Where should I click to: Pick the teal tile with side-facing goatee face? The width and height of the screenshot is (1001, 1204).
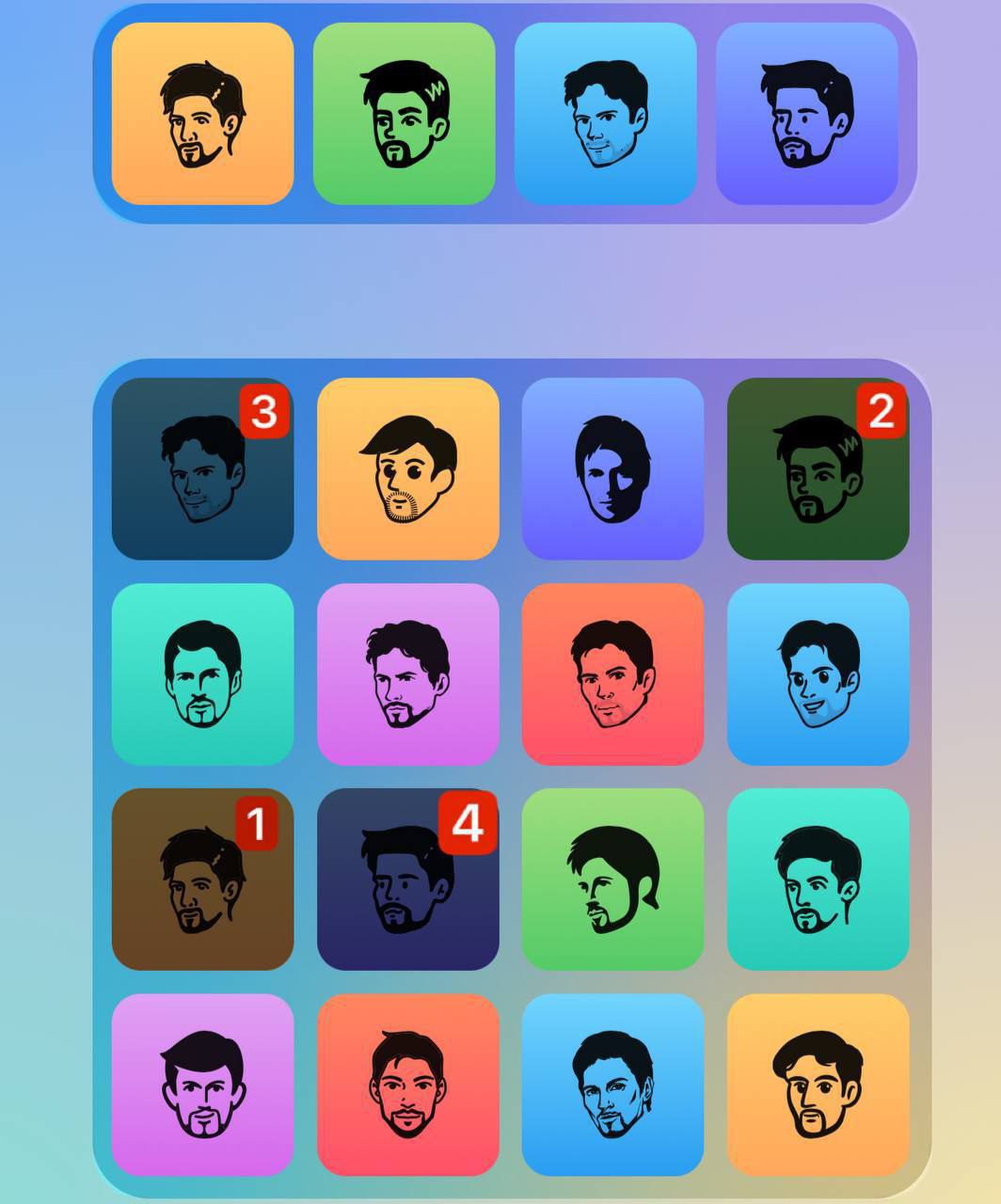(818, 879)
